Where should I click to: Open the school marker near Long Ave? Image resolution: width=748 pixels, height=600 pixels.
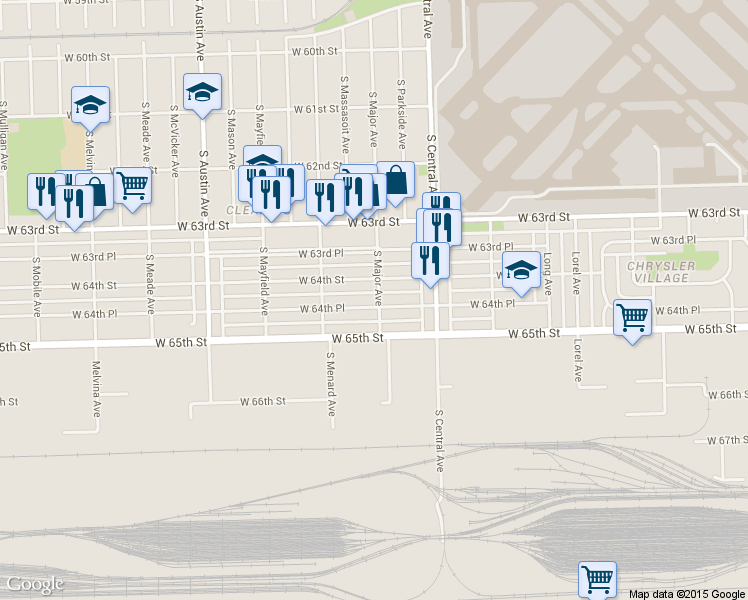521,269
